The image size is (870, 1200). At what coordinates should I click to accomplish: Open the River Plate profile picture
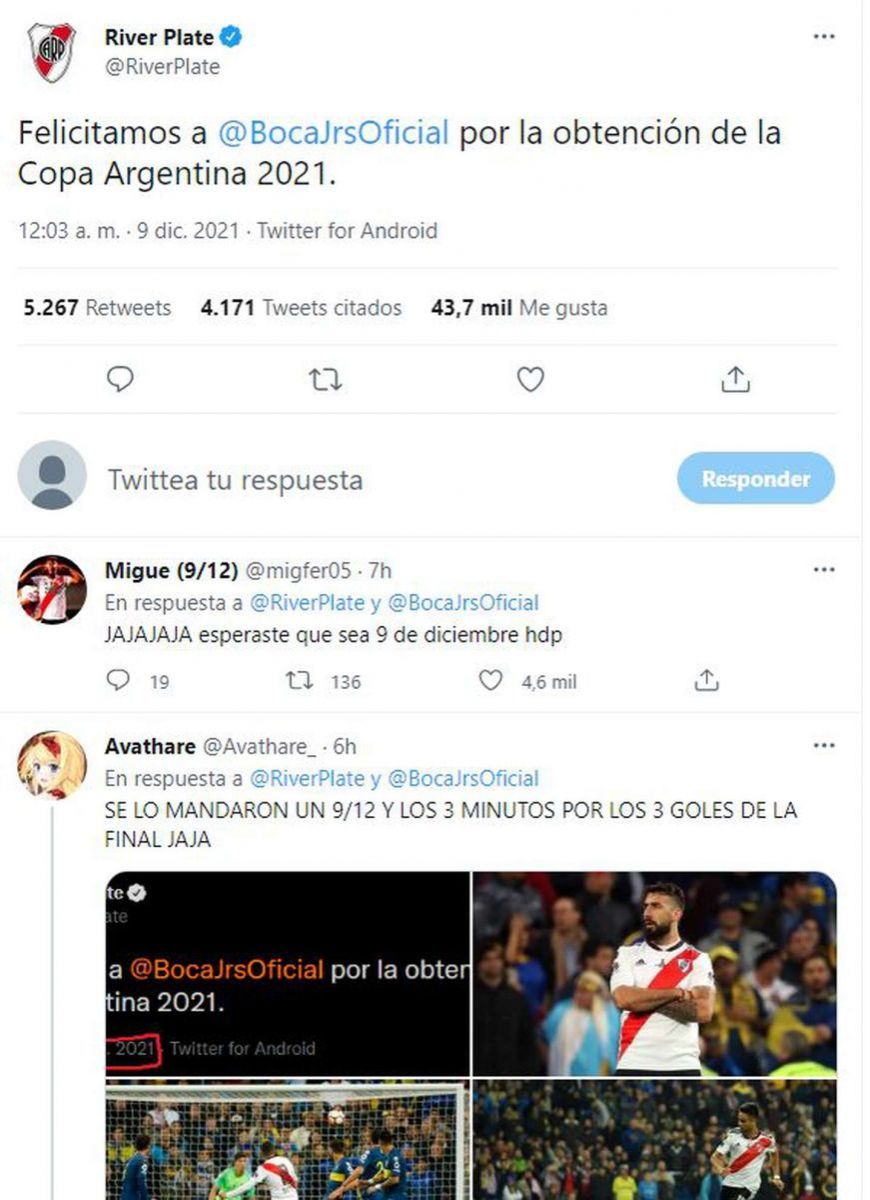coord(51,51)
